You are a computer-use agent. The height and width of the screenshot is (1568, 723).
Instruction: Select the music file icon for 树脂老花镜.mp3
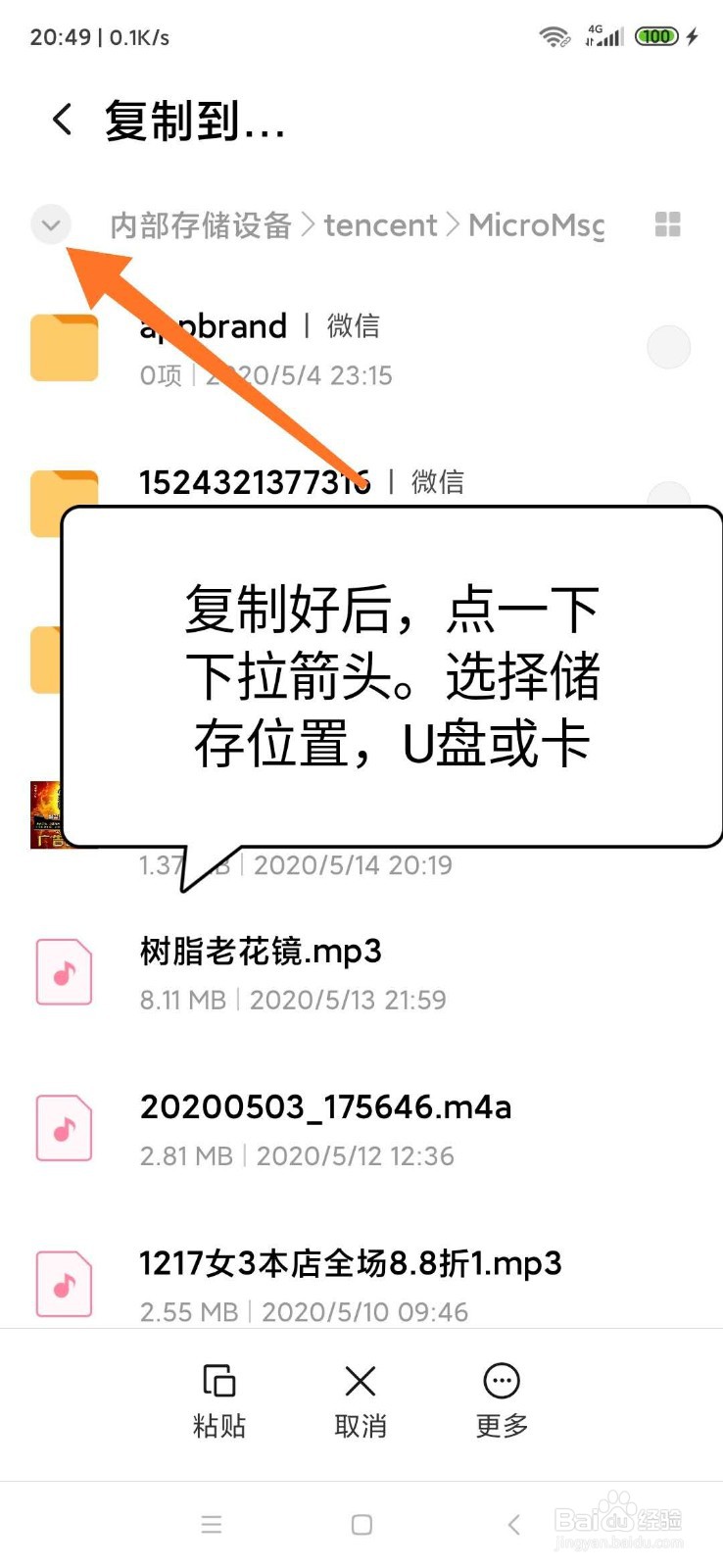(63, 972)
